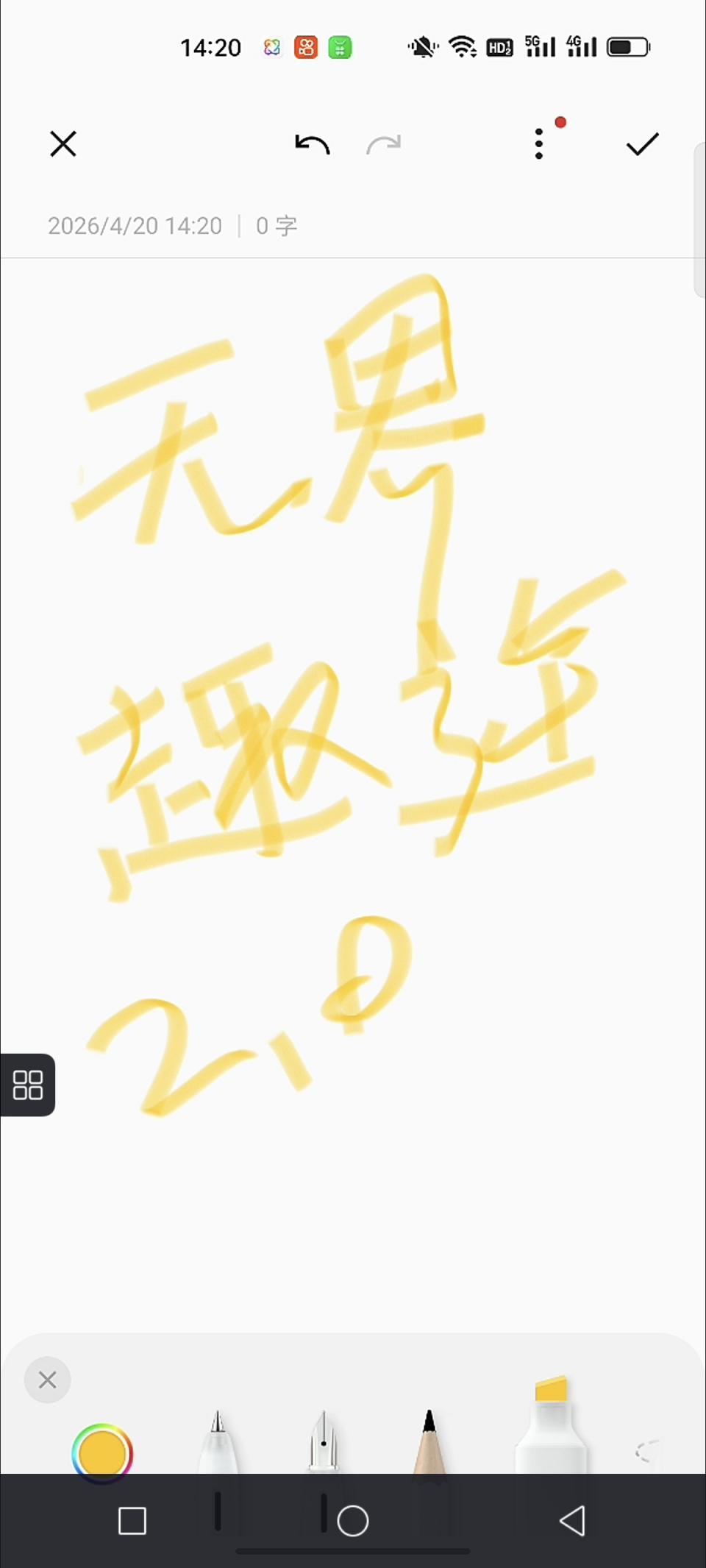Open the yellow color picker
This screenshot has width=706, height=1568.
(x=102, y=1453)
